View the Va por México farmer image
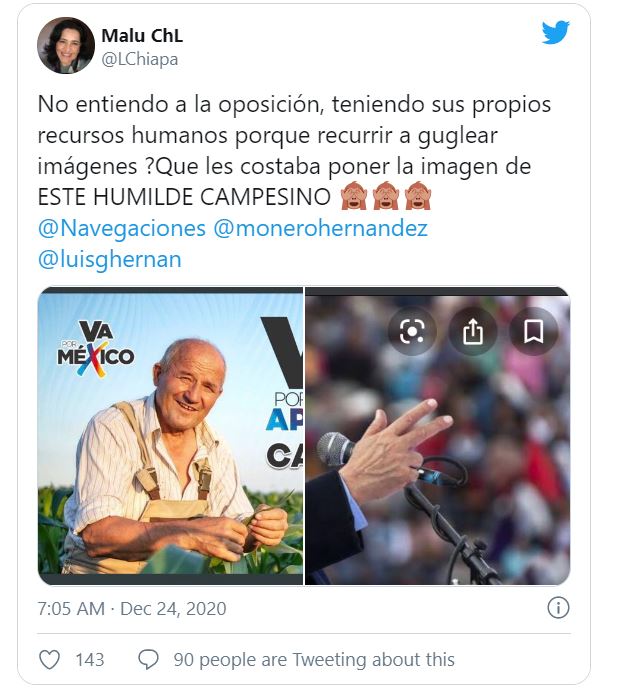 point(170,437)
